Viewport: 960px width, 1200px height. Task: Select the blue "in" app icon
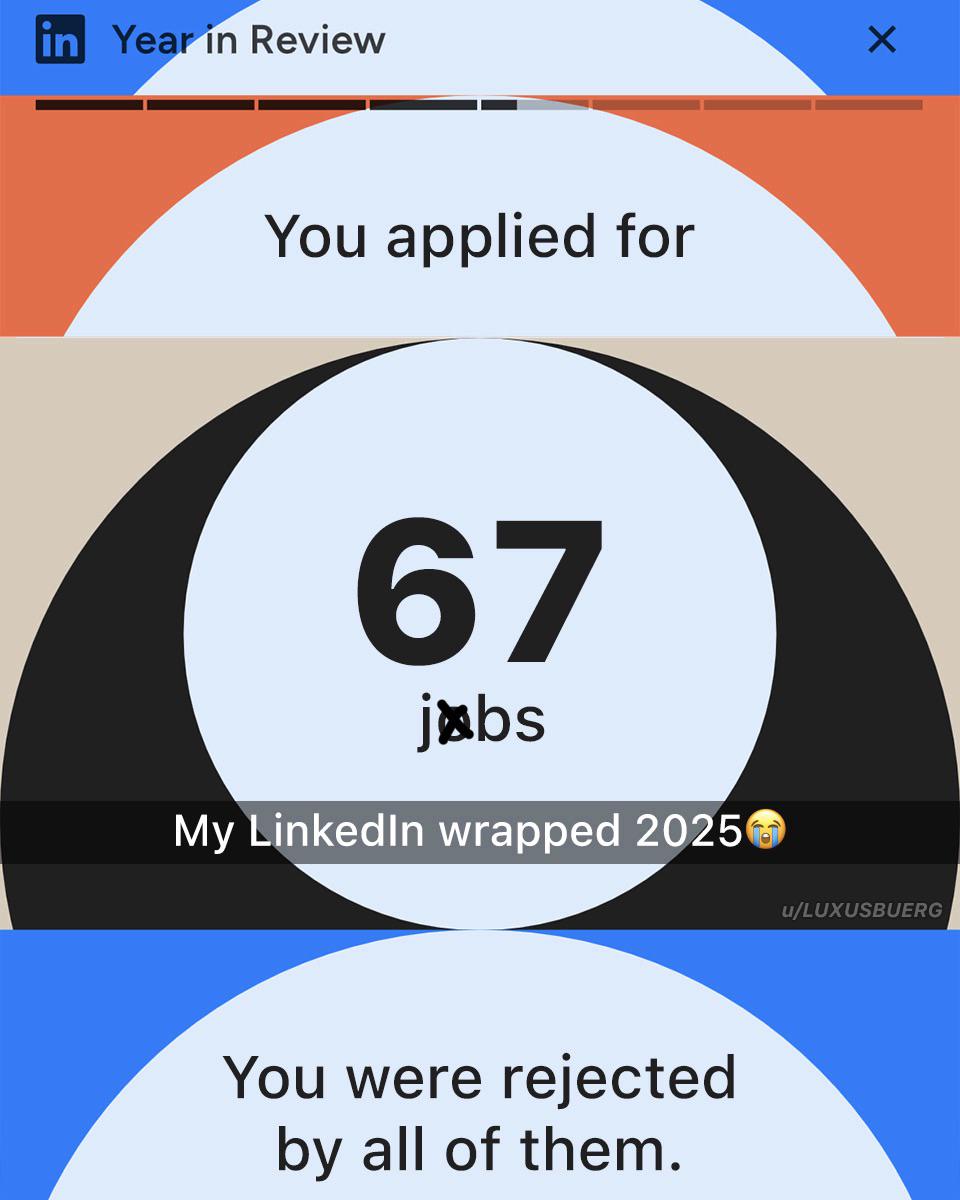(59, 40)
